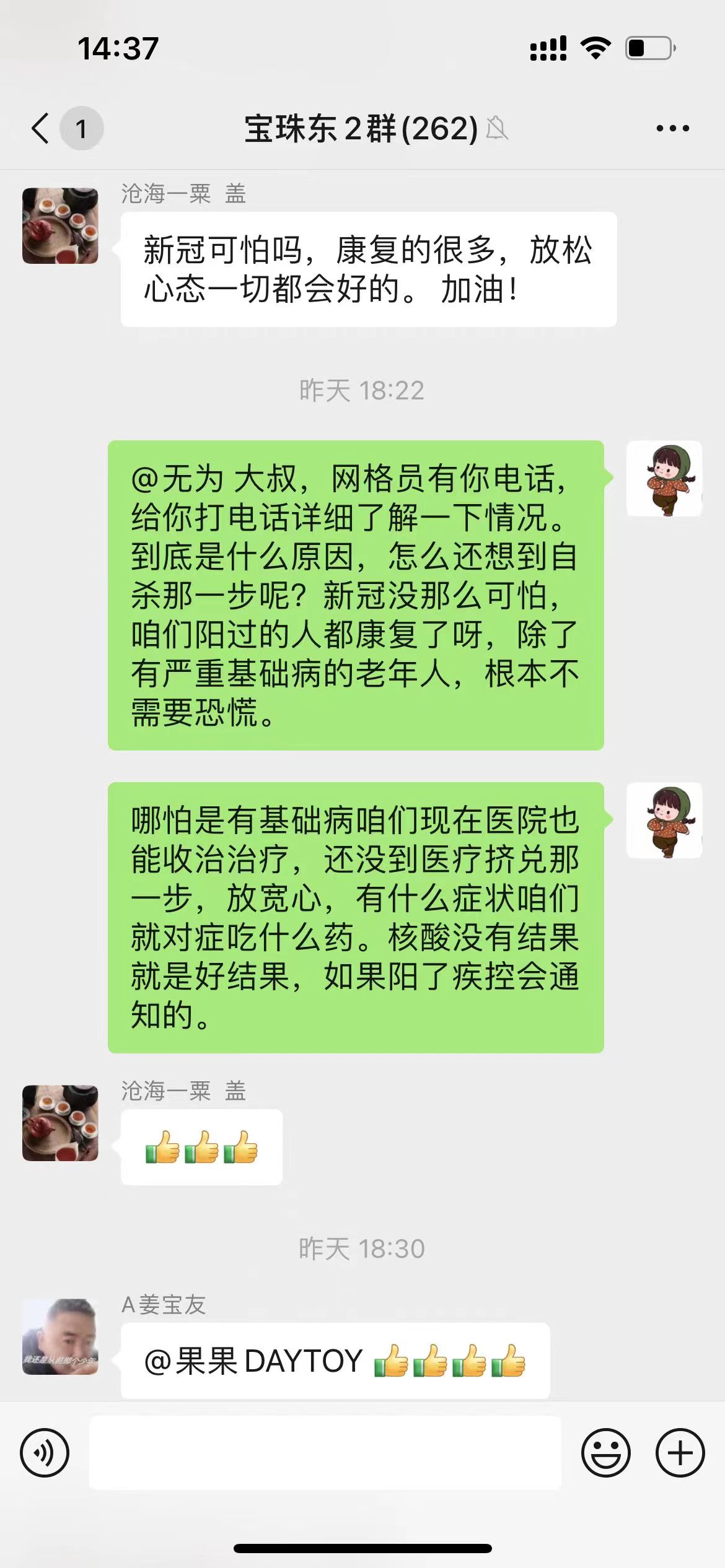Open the emoji sticker panel

pos(605,1453)
